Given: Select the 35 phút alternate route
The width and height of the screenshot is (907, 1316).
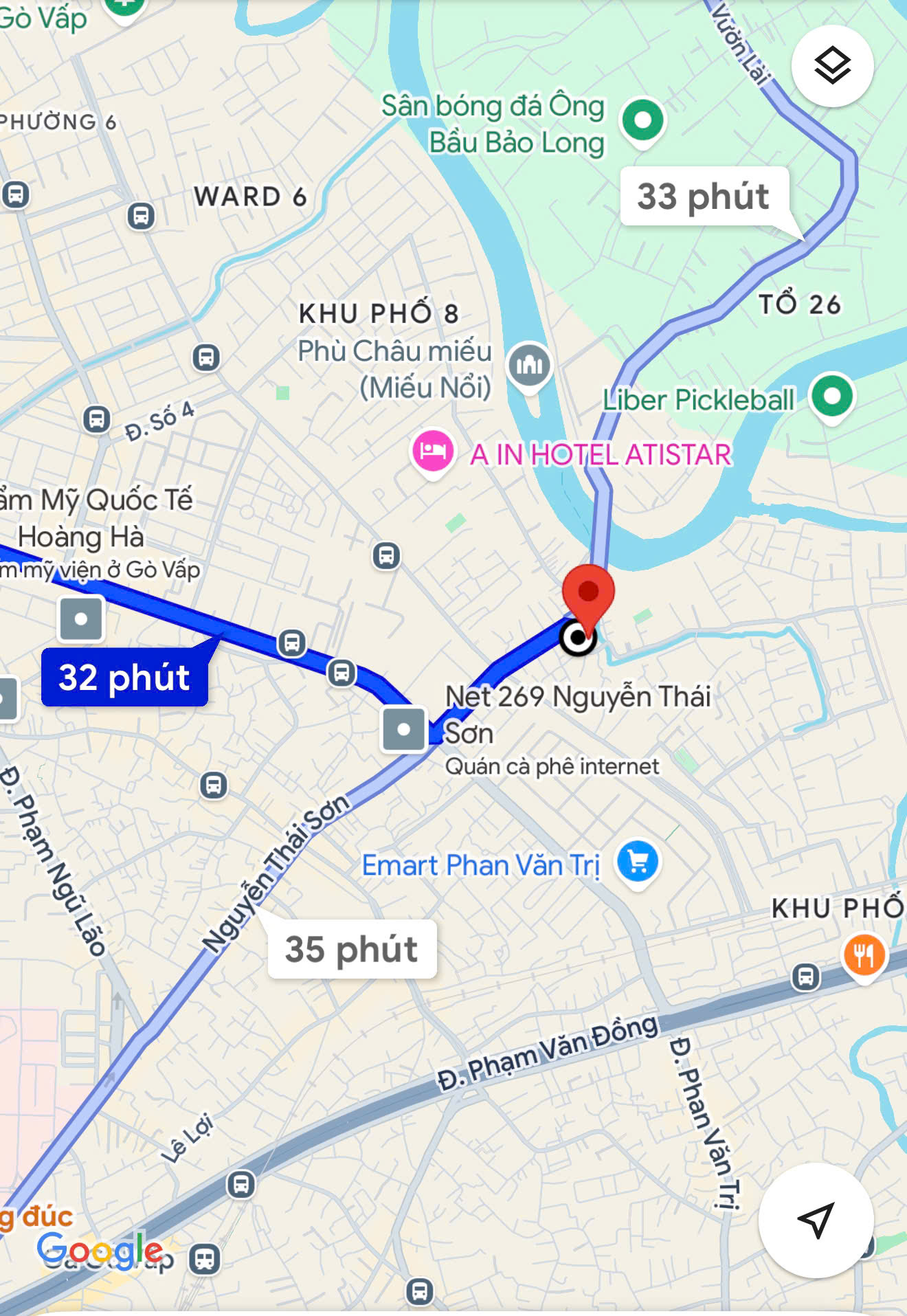Looking at the screenshot, I should pos(352,949).
